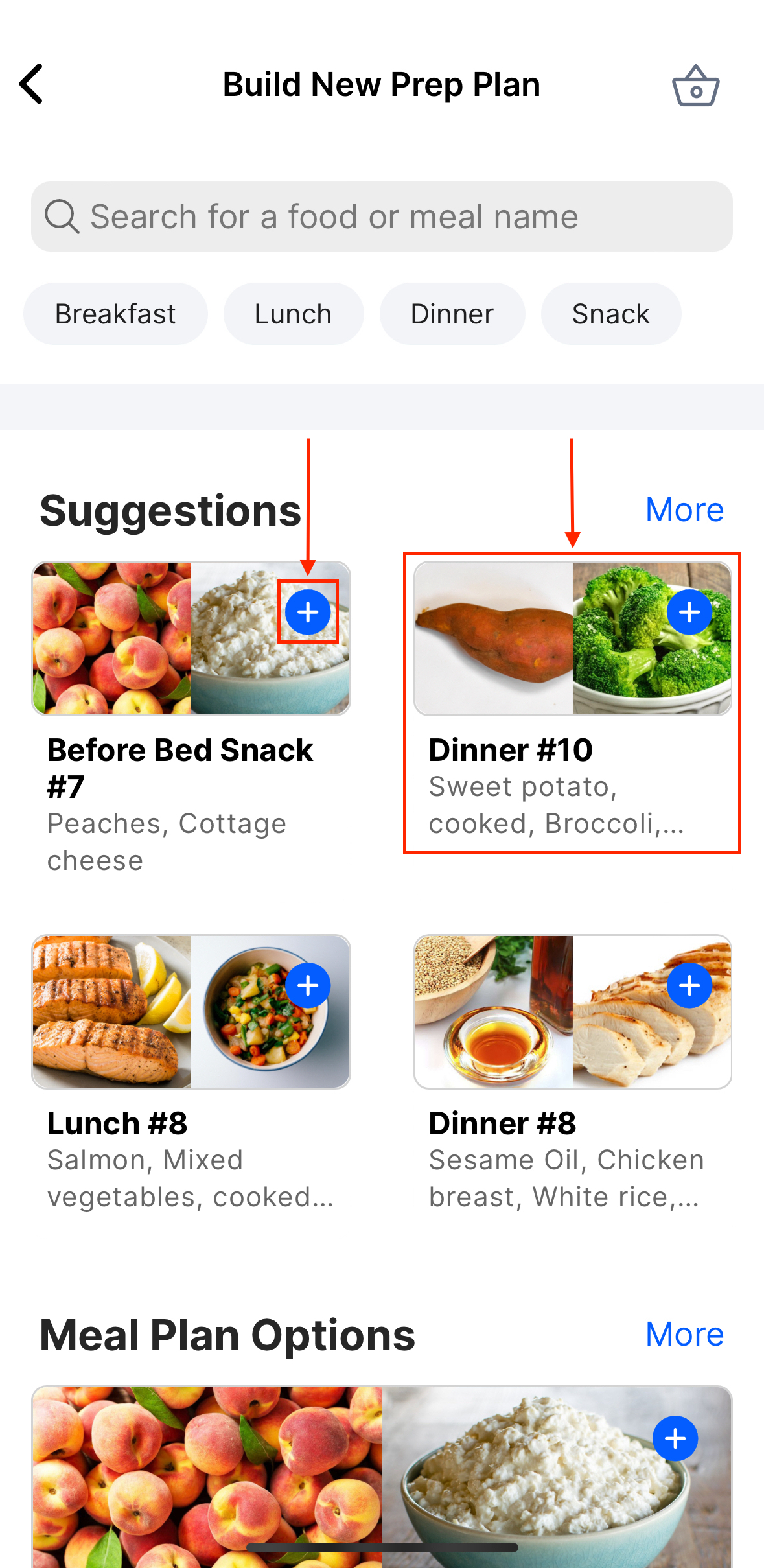This screenshot has width=764, height=1568.
Task: Expand More beside Meal Plan Options
Action: 684,1333
